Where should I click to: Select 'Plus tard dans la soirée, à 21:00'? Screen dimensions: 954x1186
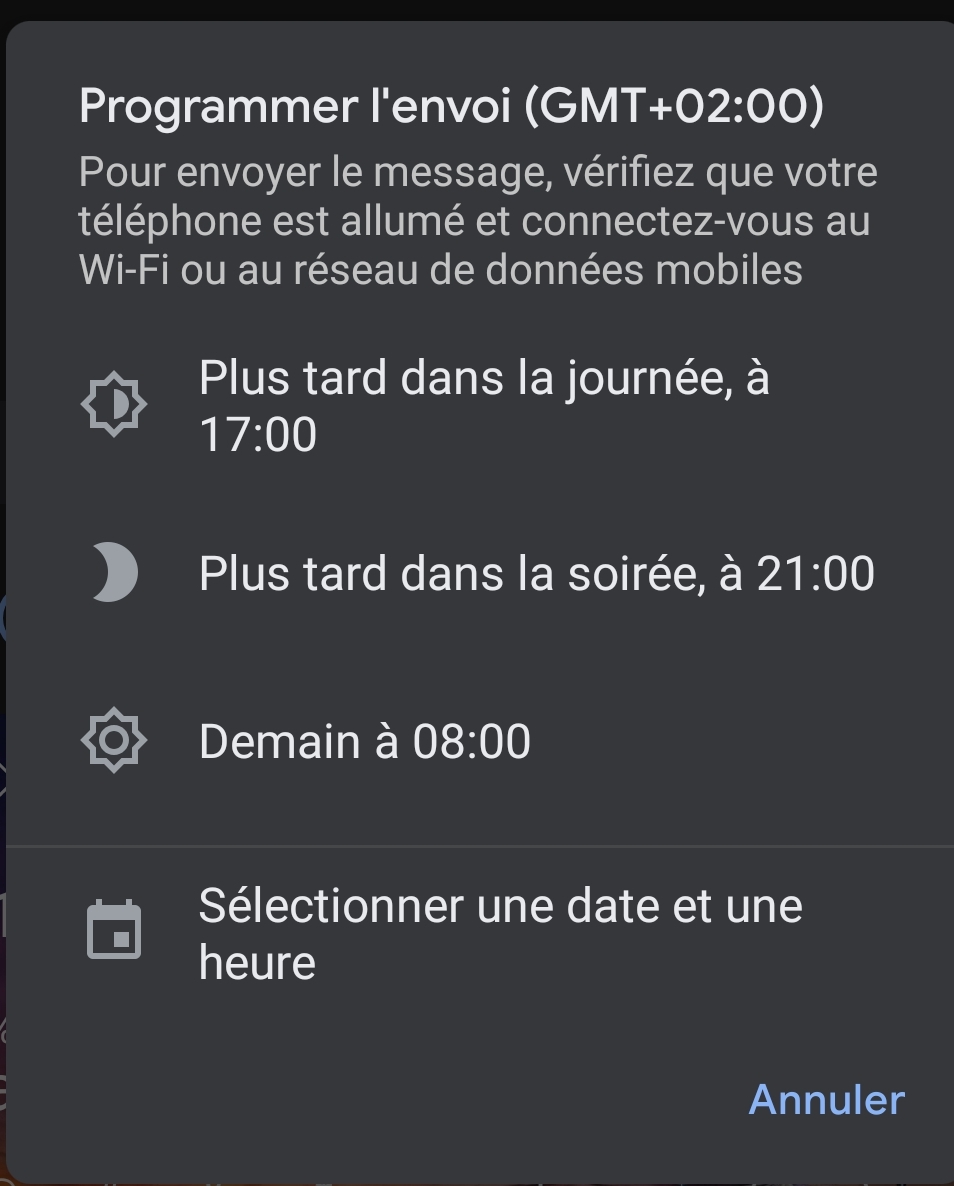pyautogui.click(x=537, y=573)
